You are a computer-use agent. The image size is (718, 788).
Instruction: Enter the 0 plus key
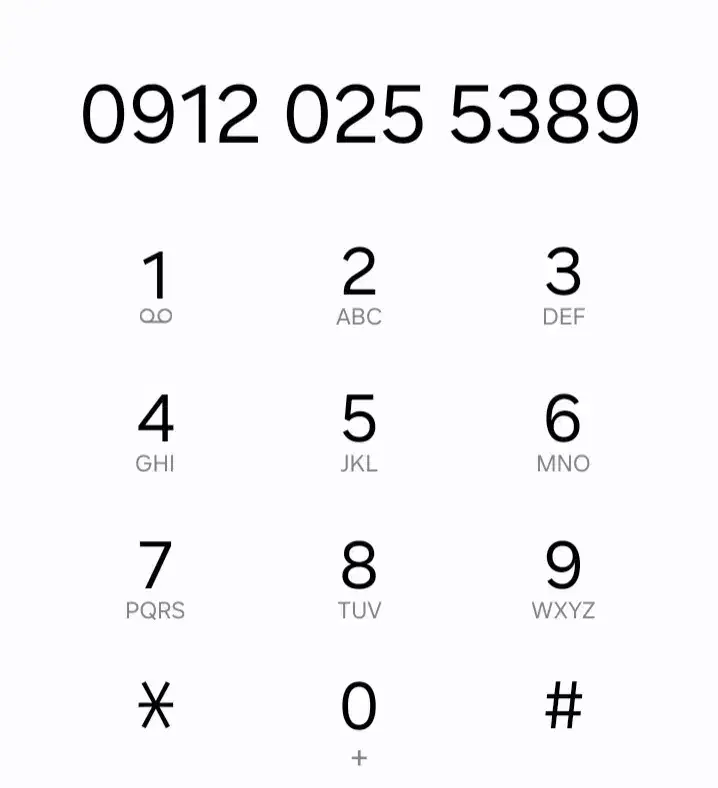coord(359,720)
